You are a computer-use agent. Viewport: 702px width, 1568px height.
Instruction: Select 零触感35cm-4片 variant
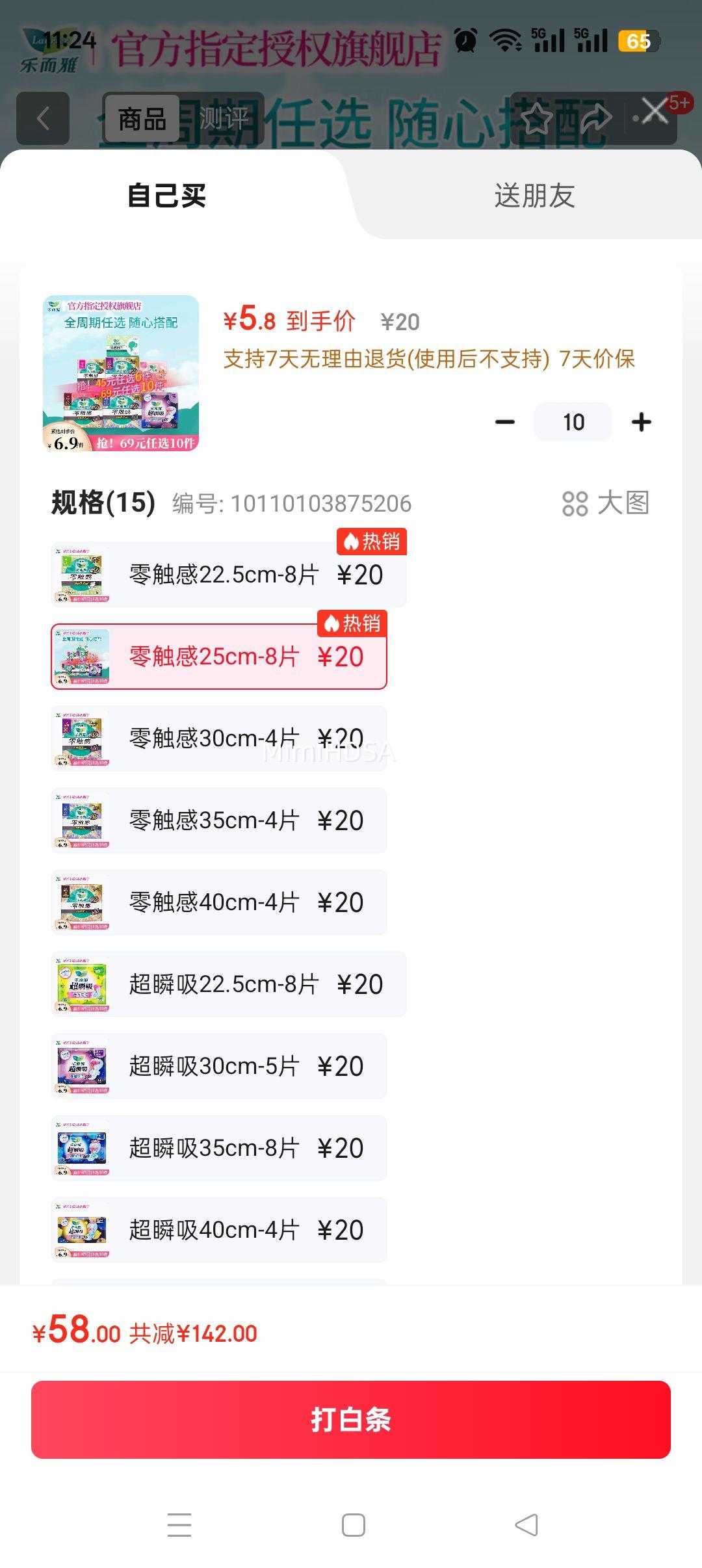(x=218, y=820)
